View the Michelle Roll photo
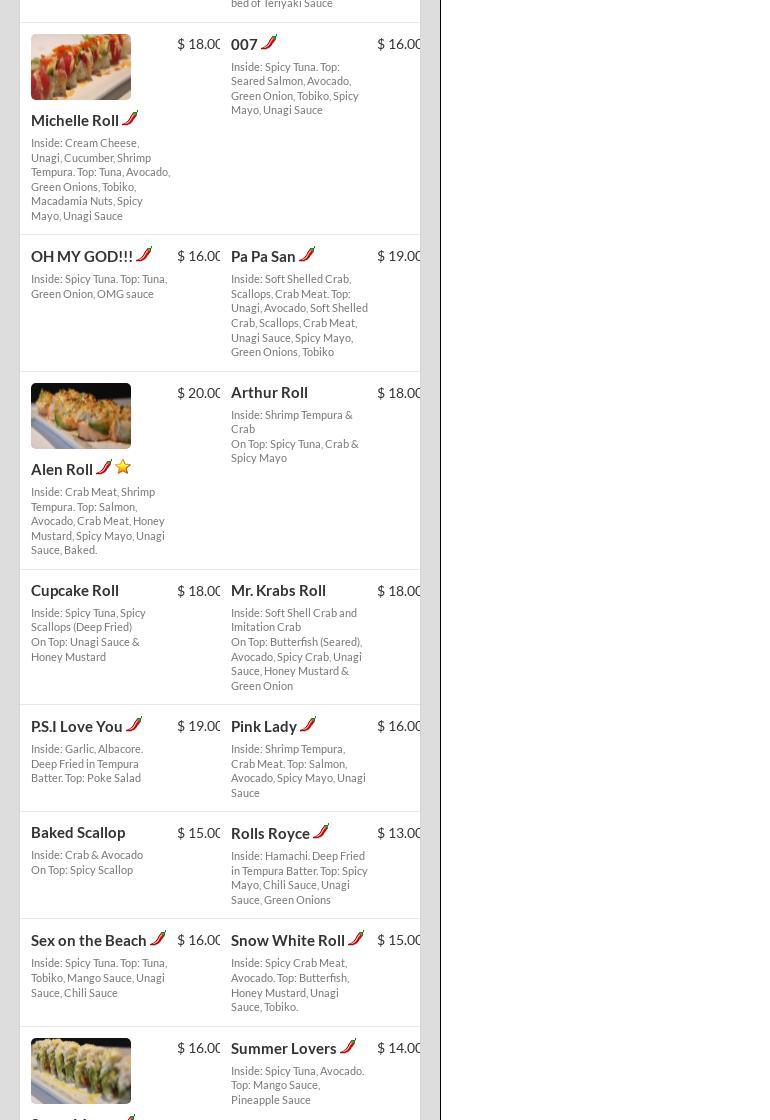 click(x=81, y=67)
